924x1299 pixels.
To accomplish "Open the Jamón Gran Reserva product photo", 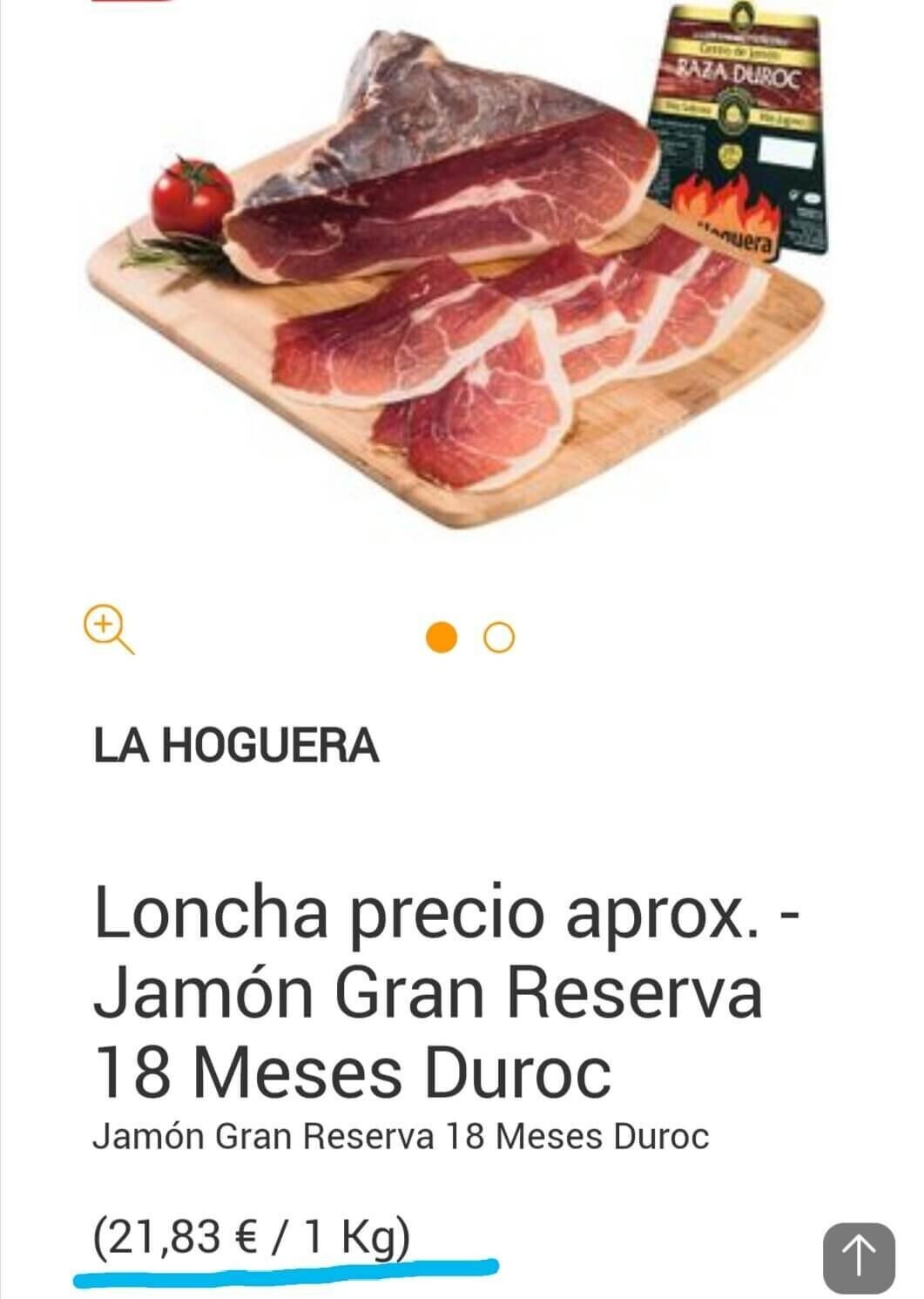I will click(x=462, y=270).
